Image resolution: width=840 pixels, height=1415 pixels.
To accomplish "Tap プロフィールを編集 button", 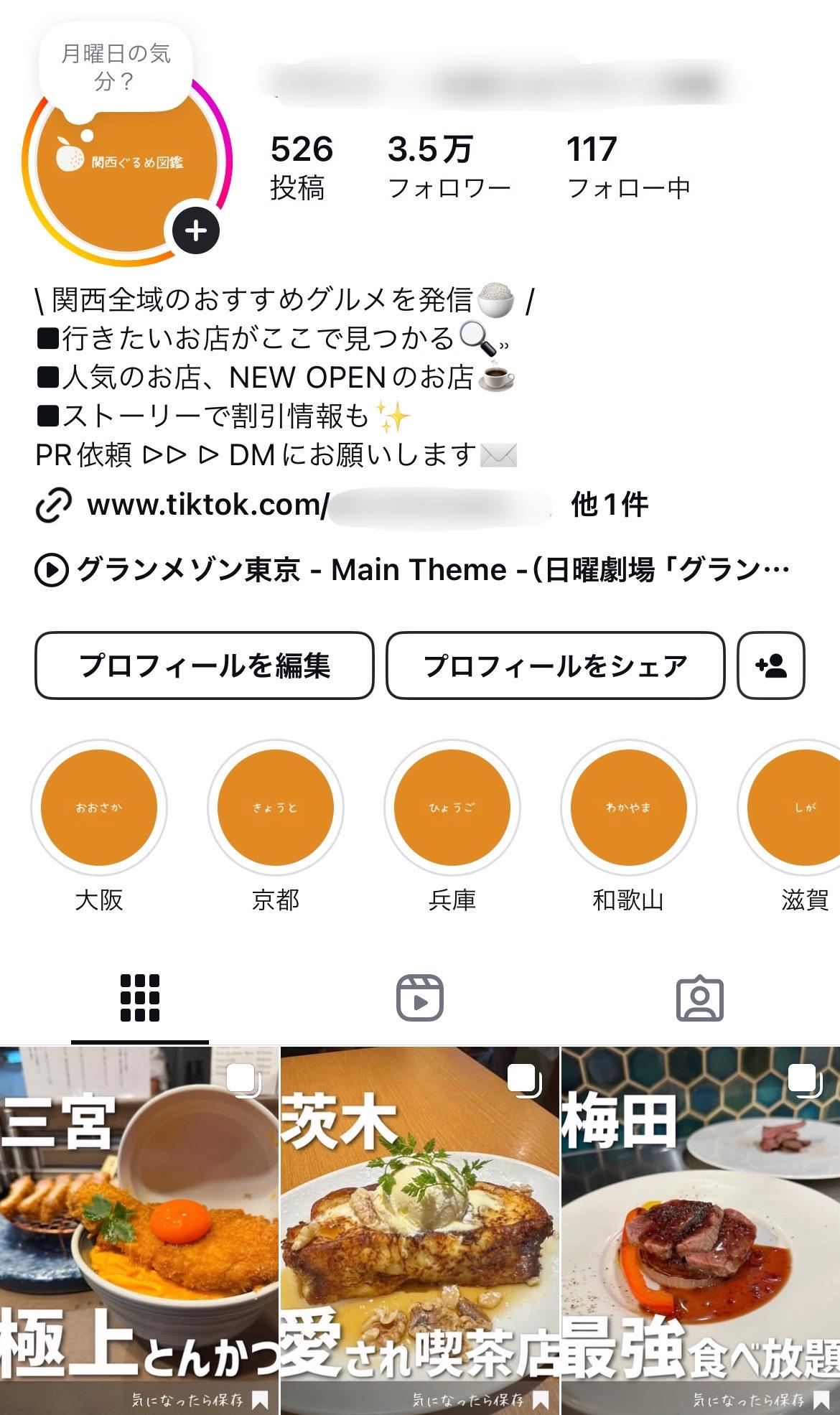I will coord(205,666).
